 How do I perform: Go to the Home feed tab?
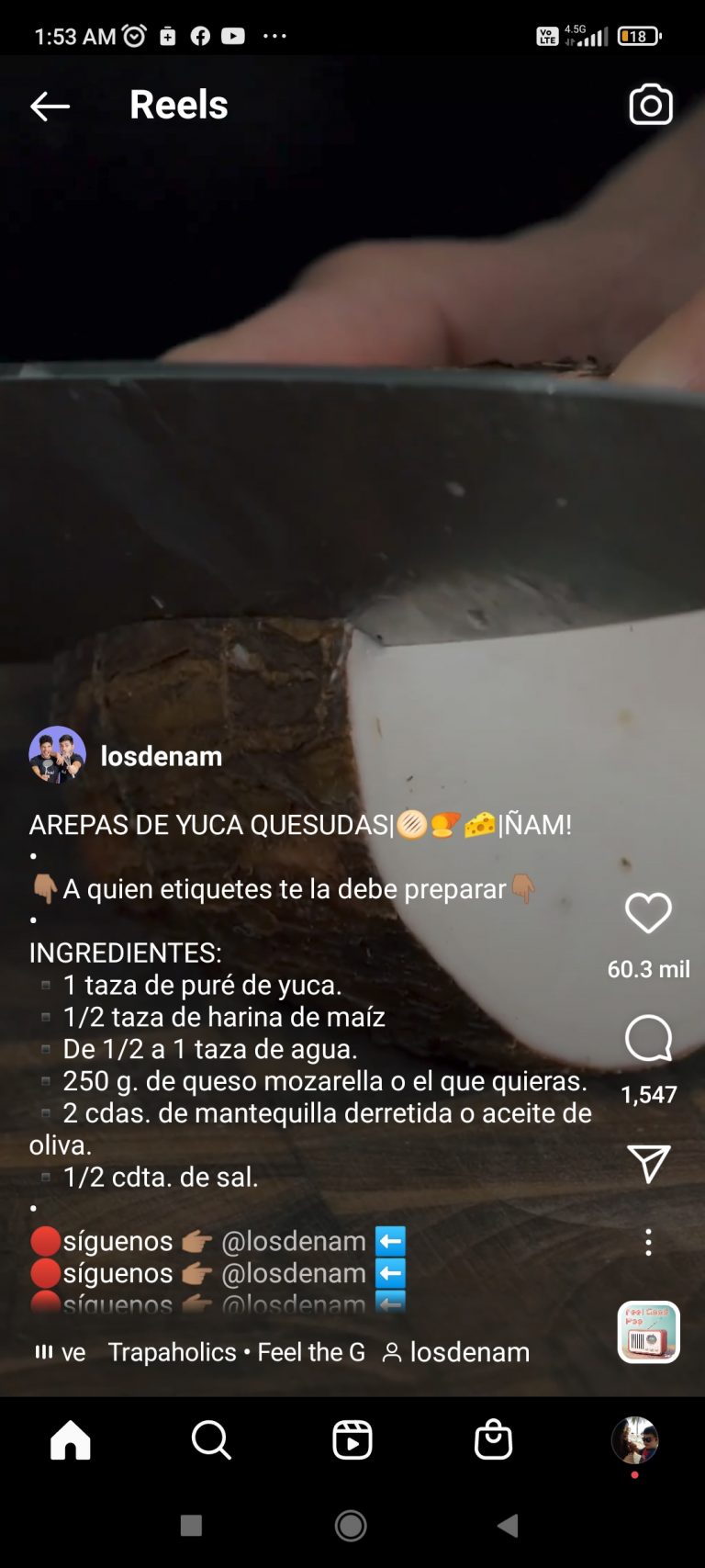click(x=71, y=1439)
